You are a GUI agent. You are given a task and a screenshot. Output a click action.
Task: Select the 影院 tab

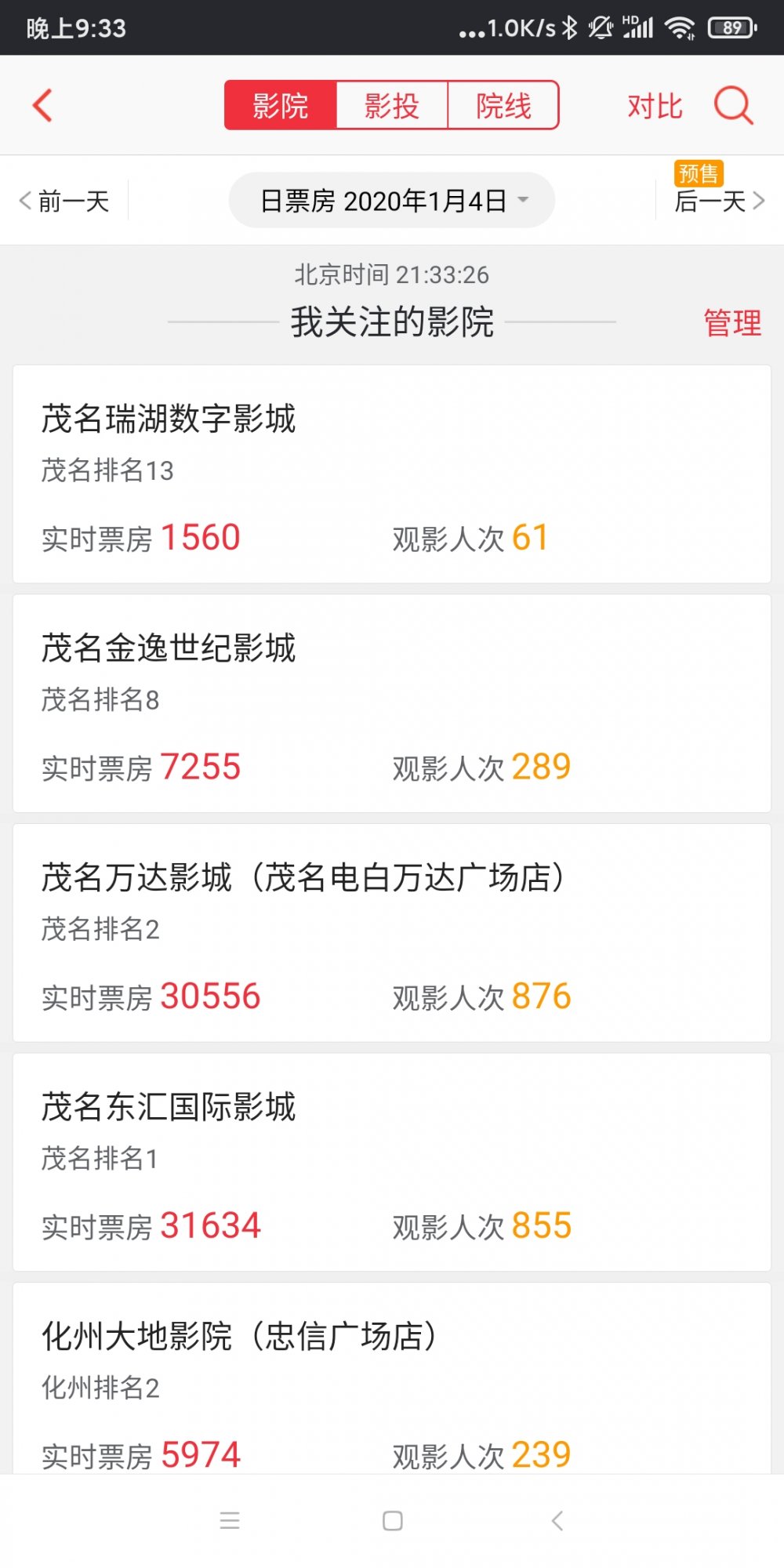click(281, 105)
